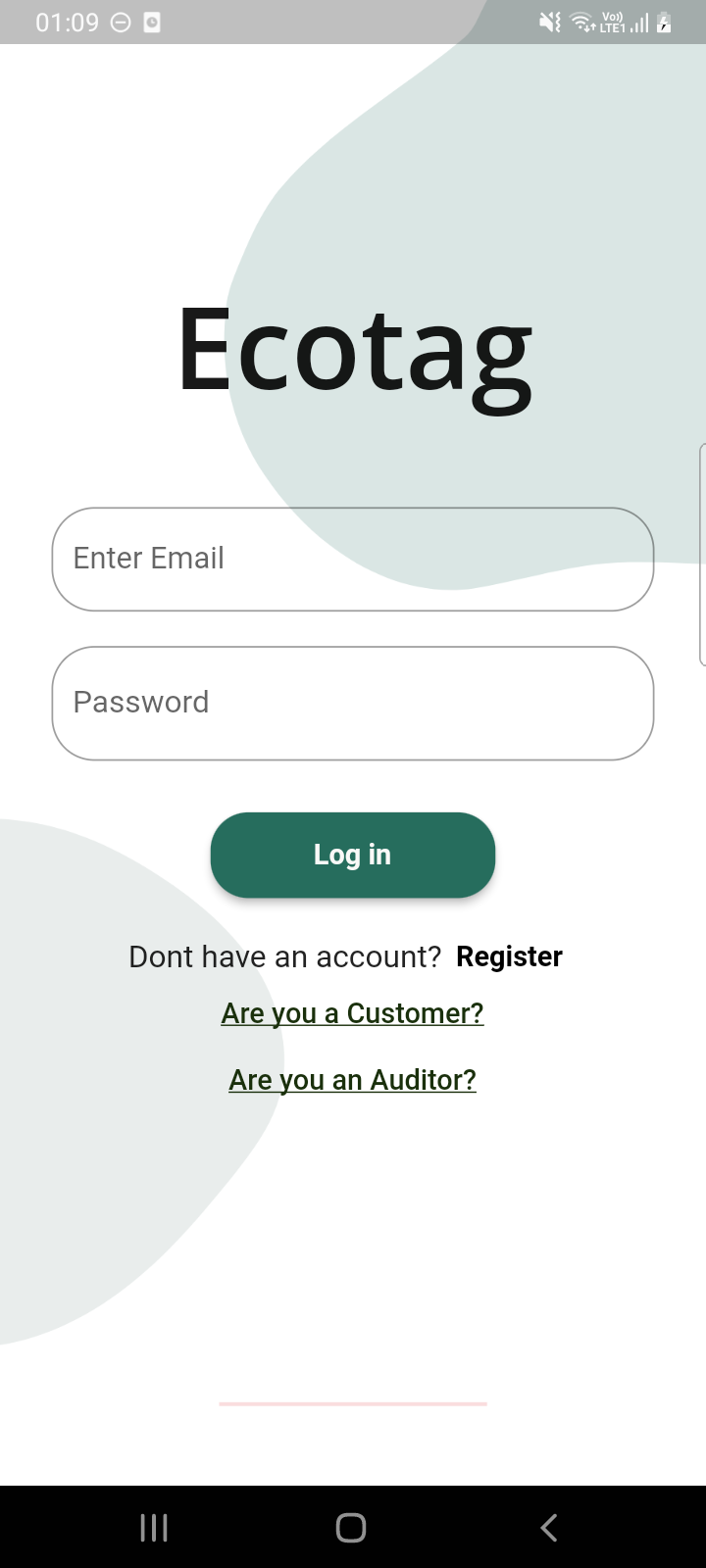Tap the Do Not Disturb status icon
This screenshot has width=706, height=1568.
pos(119,22)
